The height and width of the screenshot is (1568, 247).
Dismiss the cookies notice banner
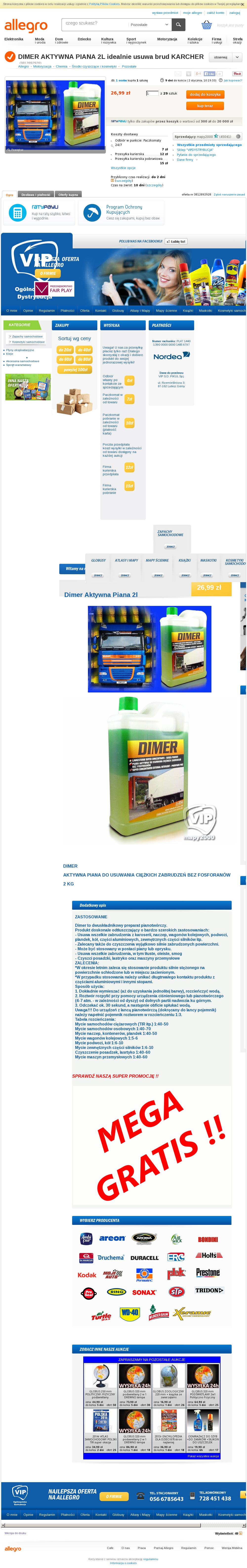point(243,4)
